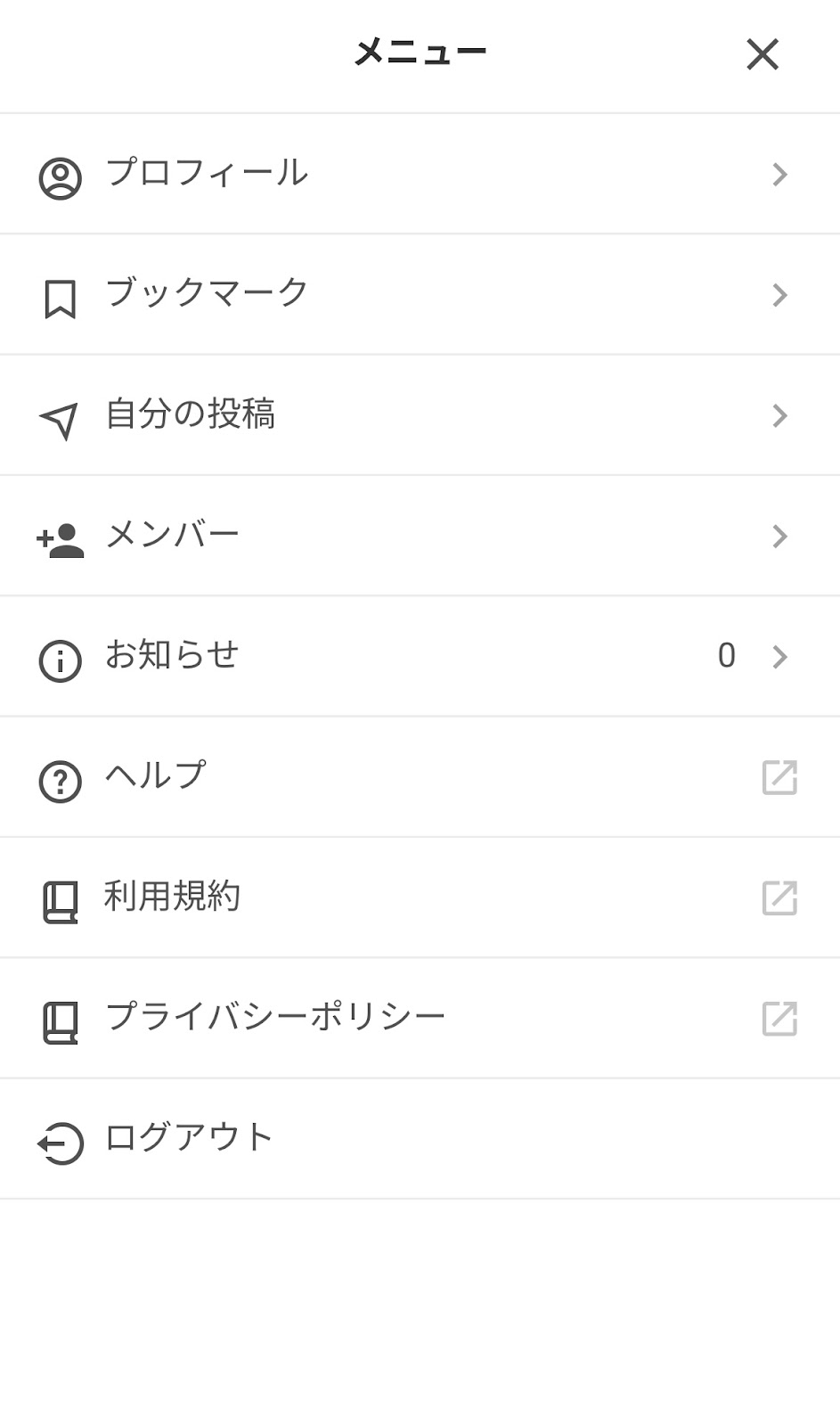Open ブックマーク list
This screenshot has width=840, height=1426.
[420, 295]
